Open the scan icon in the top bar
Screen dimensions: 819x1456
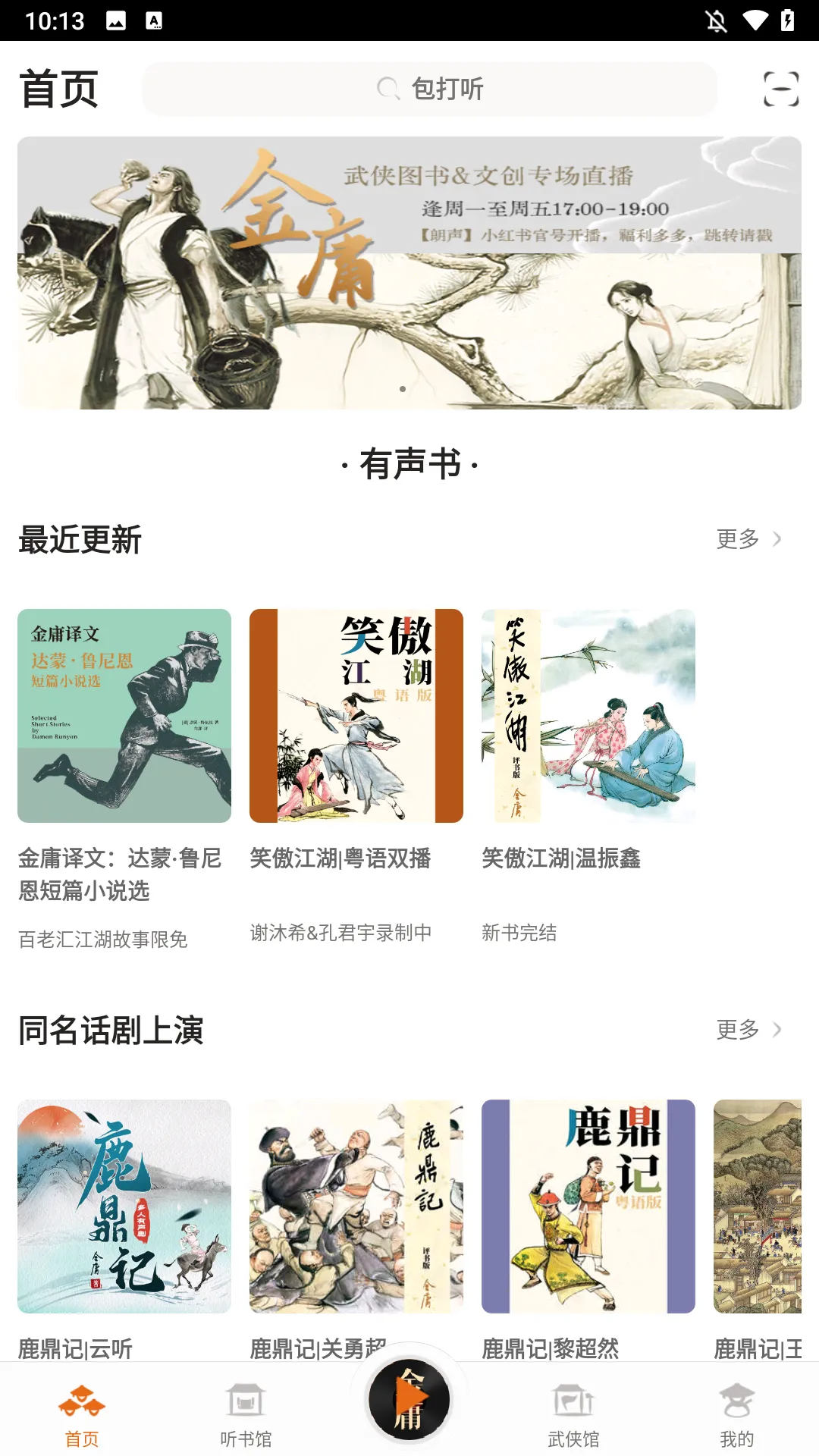(780, 89)
